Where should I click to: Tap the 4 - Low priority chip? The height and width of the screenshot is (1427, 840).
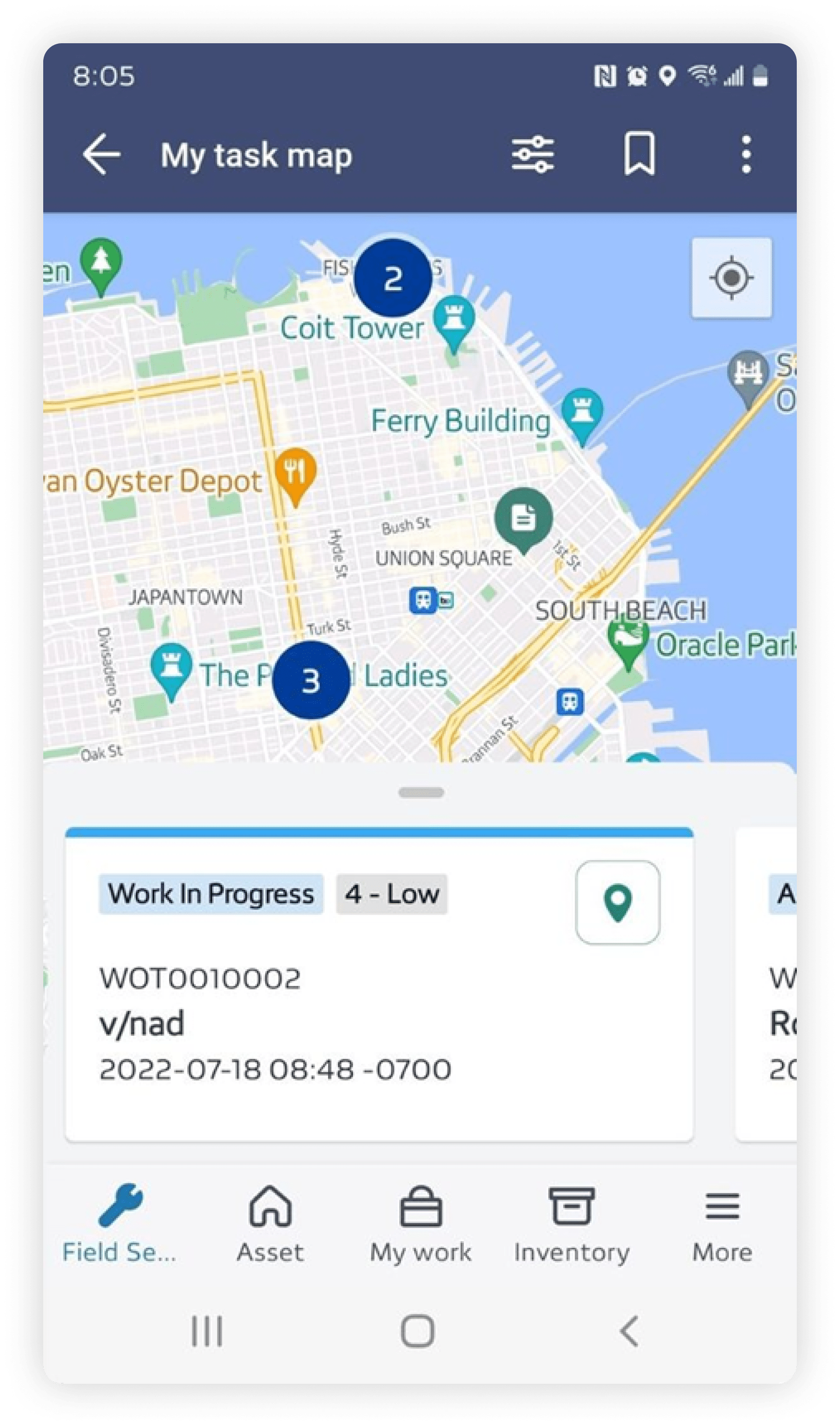392,894
